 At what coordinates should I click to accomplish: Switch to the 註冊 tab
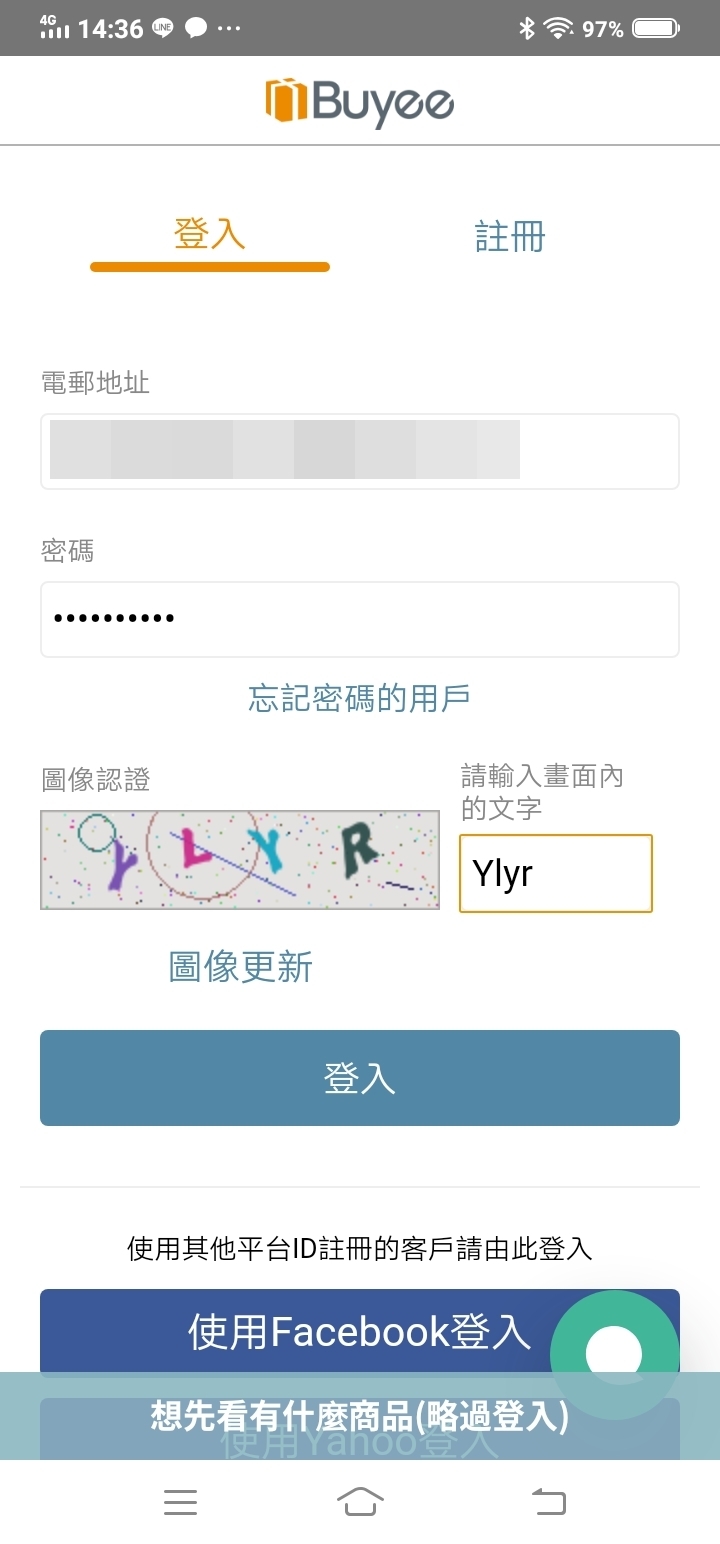pos(509,238)
